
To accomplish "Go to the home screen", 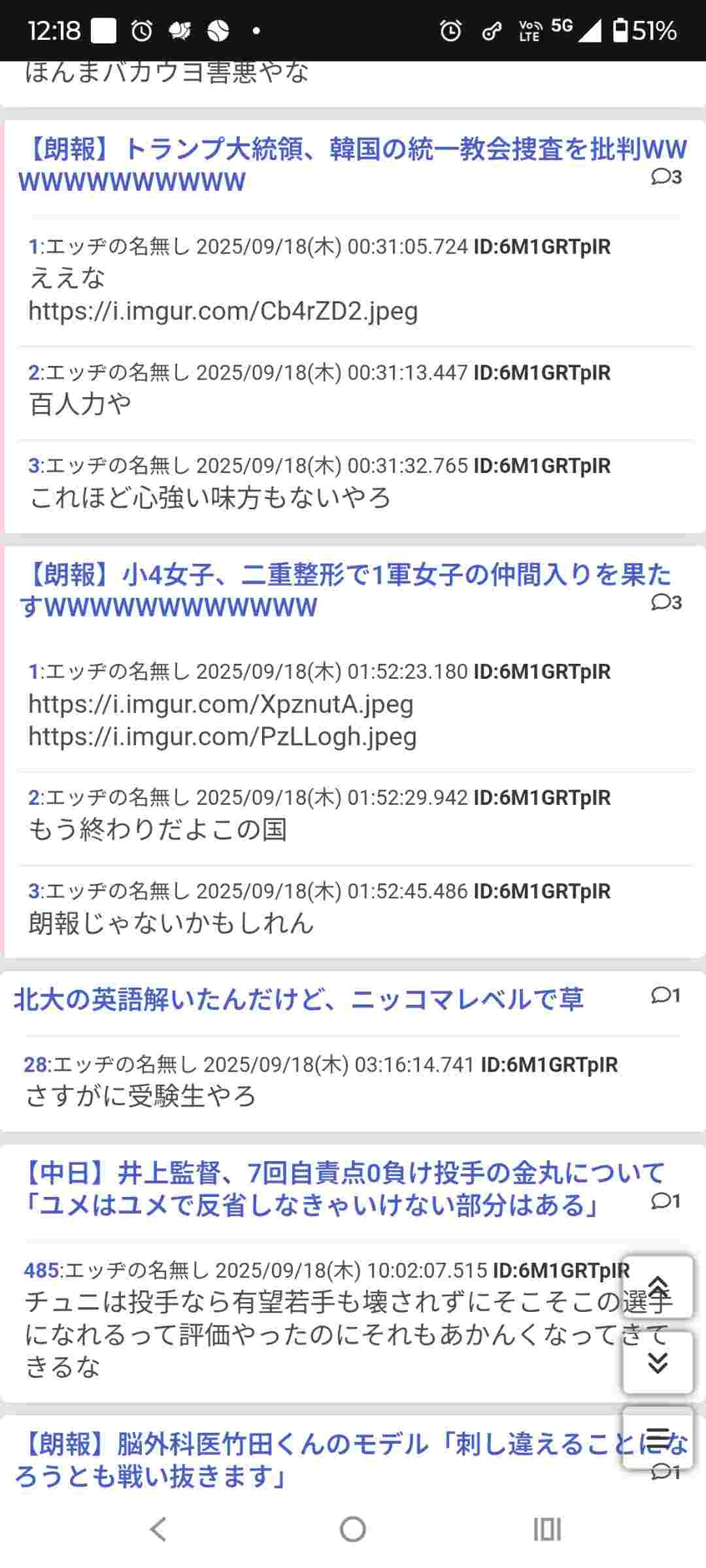I will point(353,1529).
